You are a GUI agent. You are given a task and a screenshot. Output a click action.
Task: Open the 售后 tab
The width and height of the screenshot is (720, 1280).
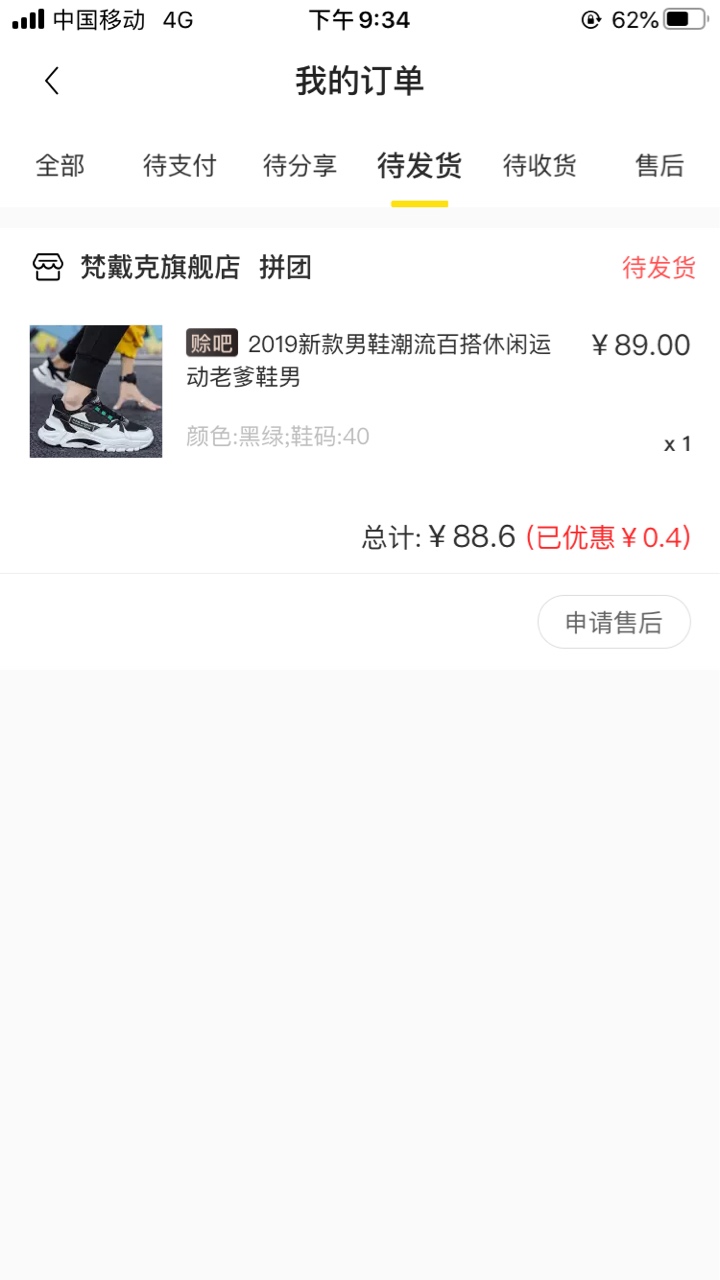click(660, 165)
